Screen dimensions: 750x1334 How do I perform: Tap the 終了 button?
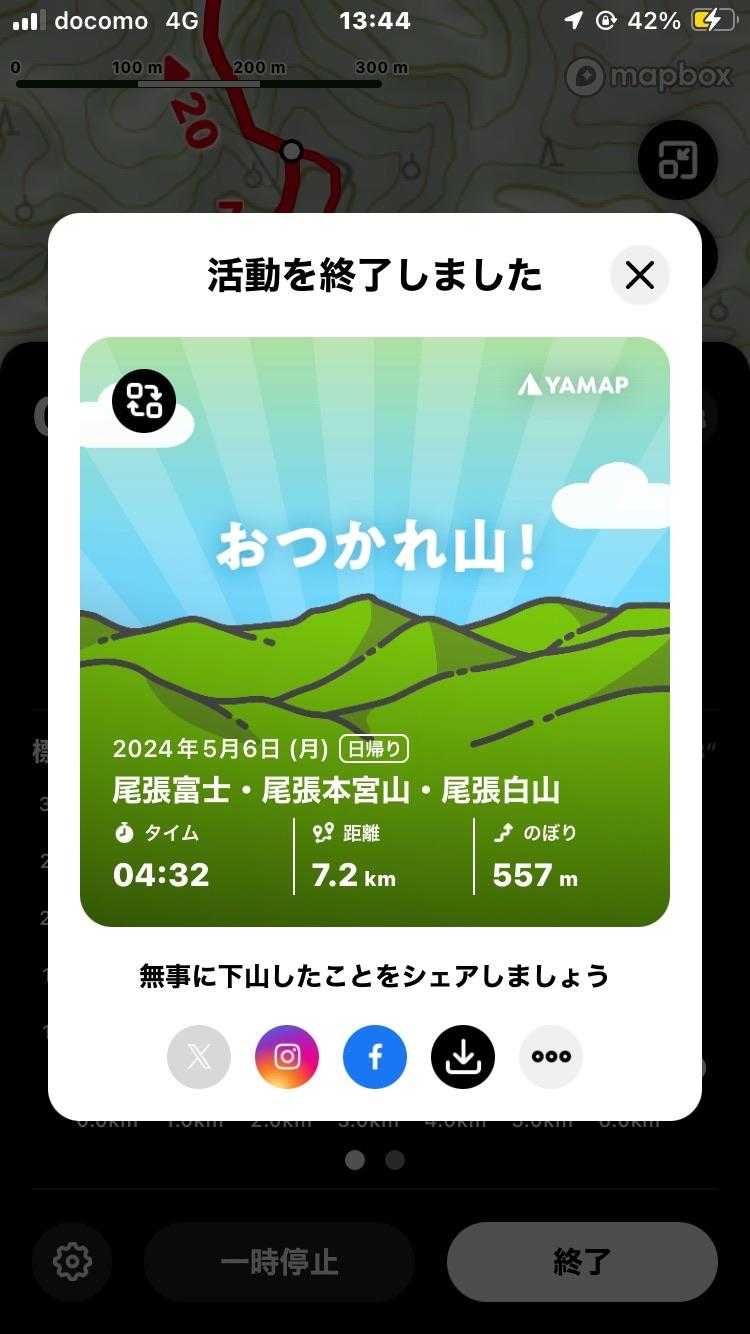pos(582,1262)
